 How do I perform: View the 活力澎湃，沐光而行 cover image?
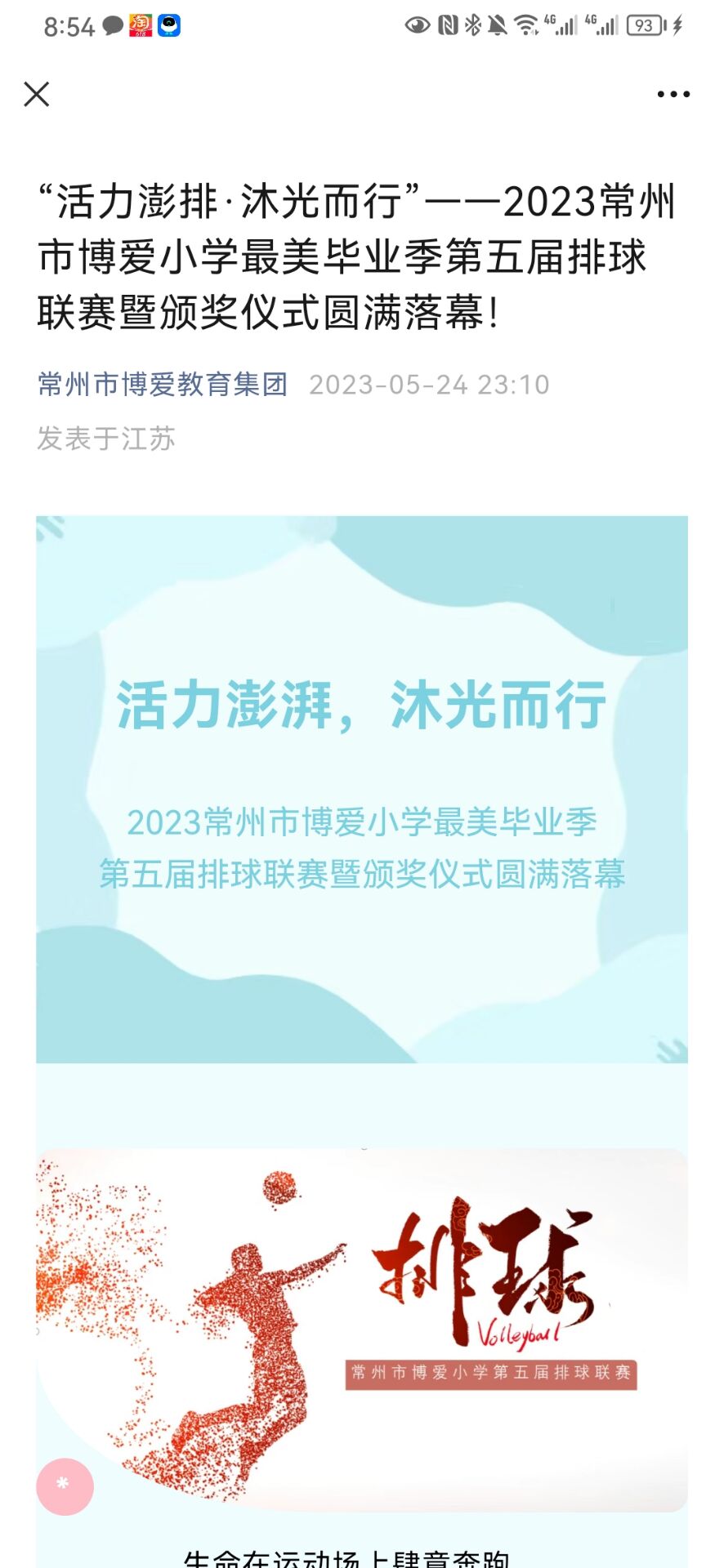362,789
